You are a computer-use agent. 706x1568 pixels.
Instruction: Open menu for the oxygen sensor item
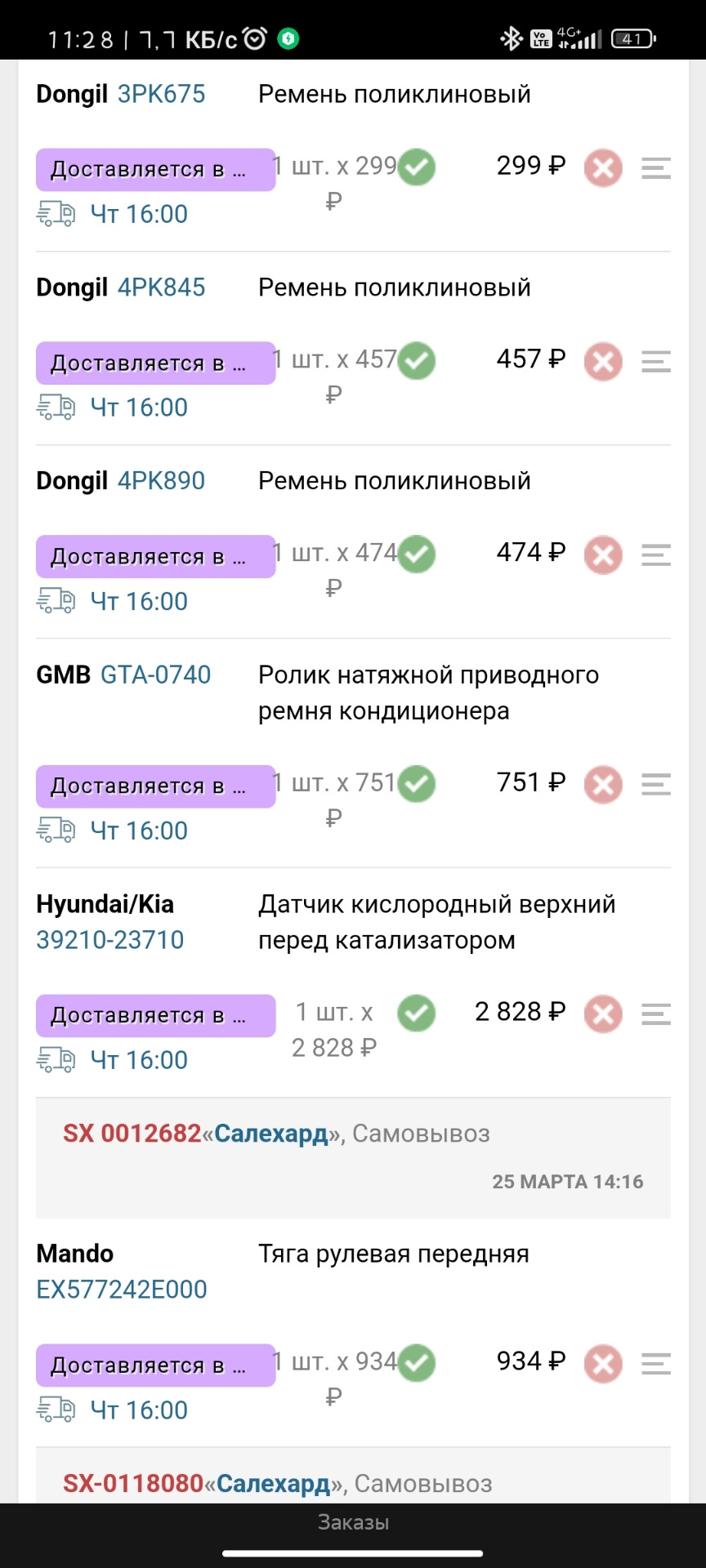point(655,1014)
